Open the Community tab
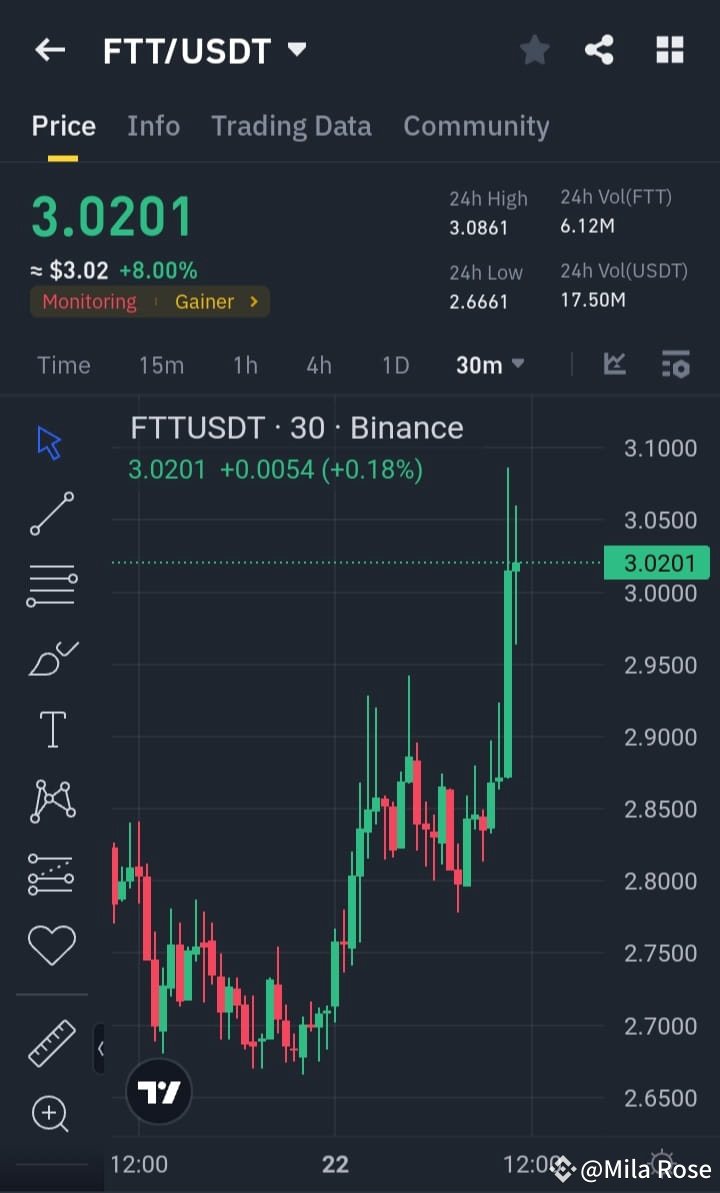This screenshot has width=720, height=1193. pos(476,126)
